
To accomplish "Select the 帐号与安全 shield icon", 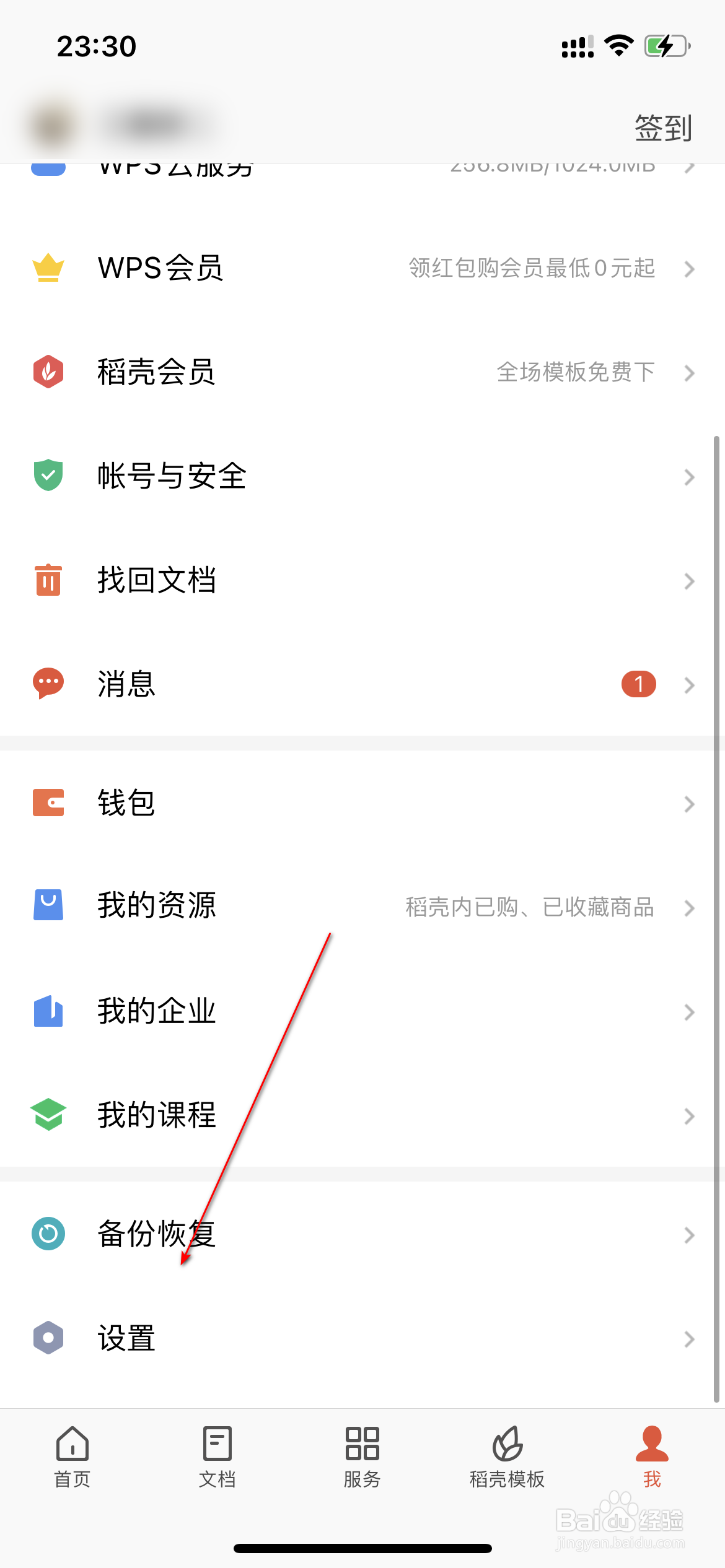I will click(48, 476).
